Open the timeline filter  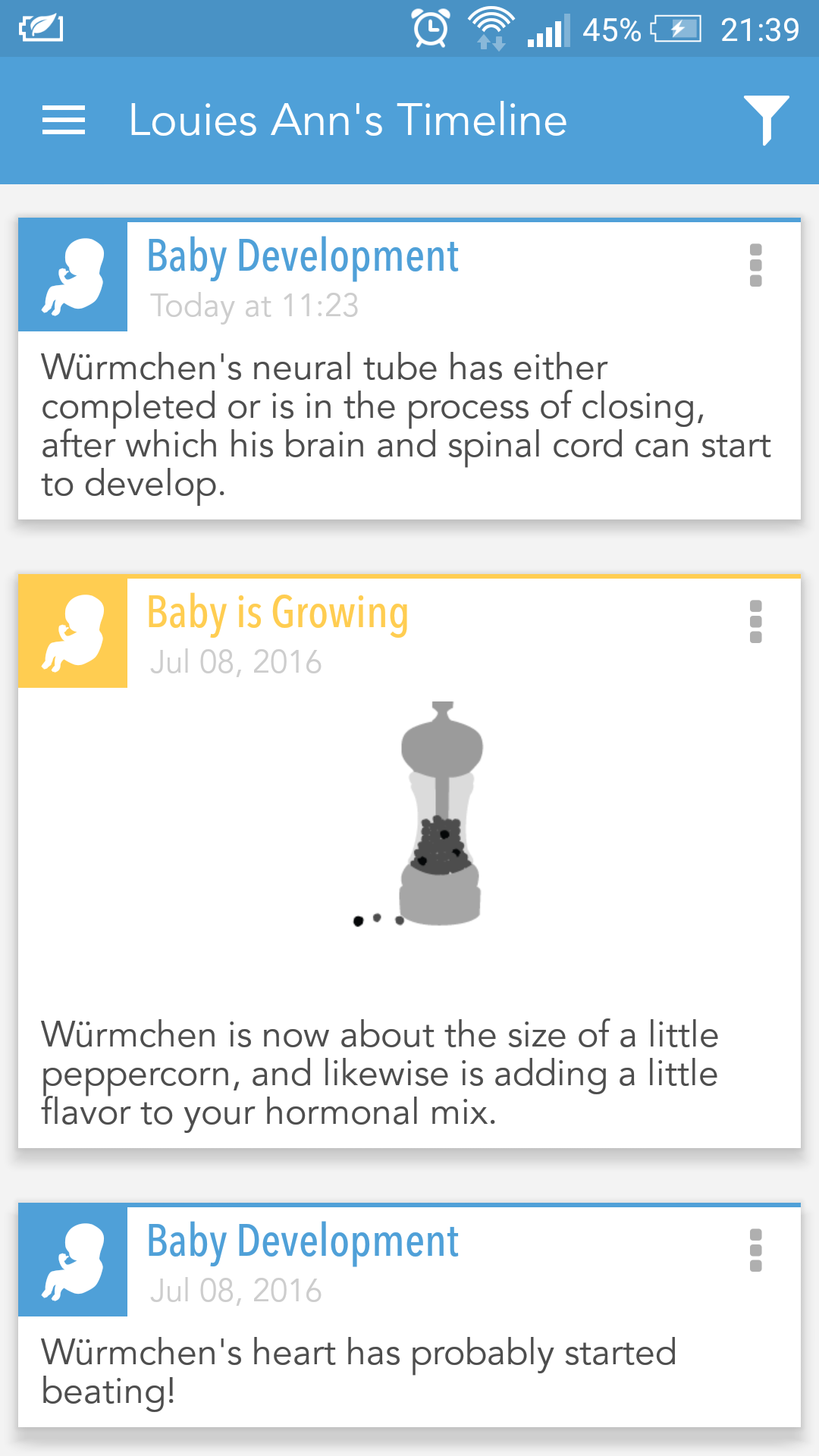766,121
